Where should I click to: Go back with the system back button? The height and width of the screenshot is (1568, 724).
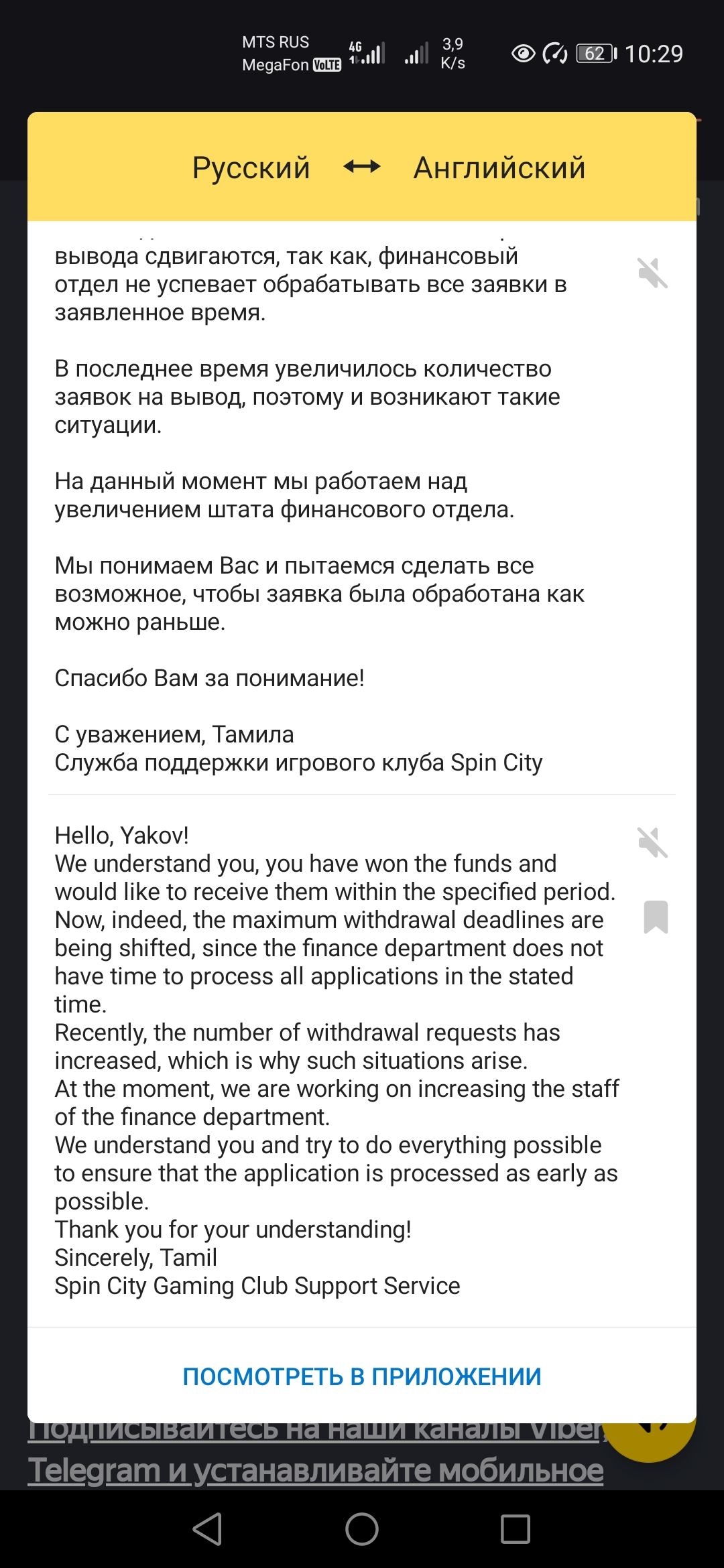pos(207,1529)
